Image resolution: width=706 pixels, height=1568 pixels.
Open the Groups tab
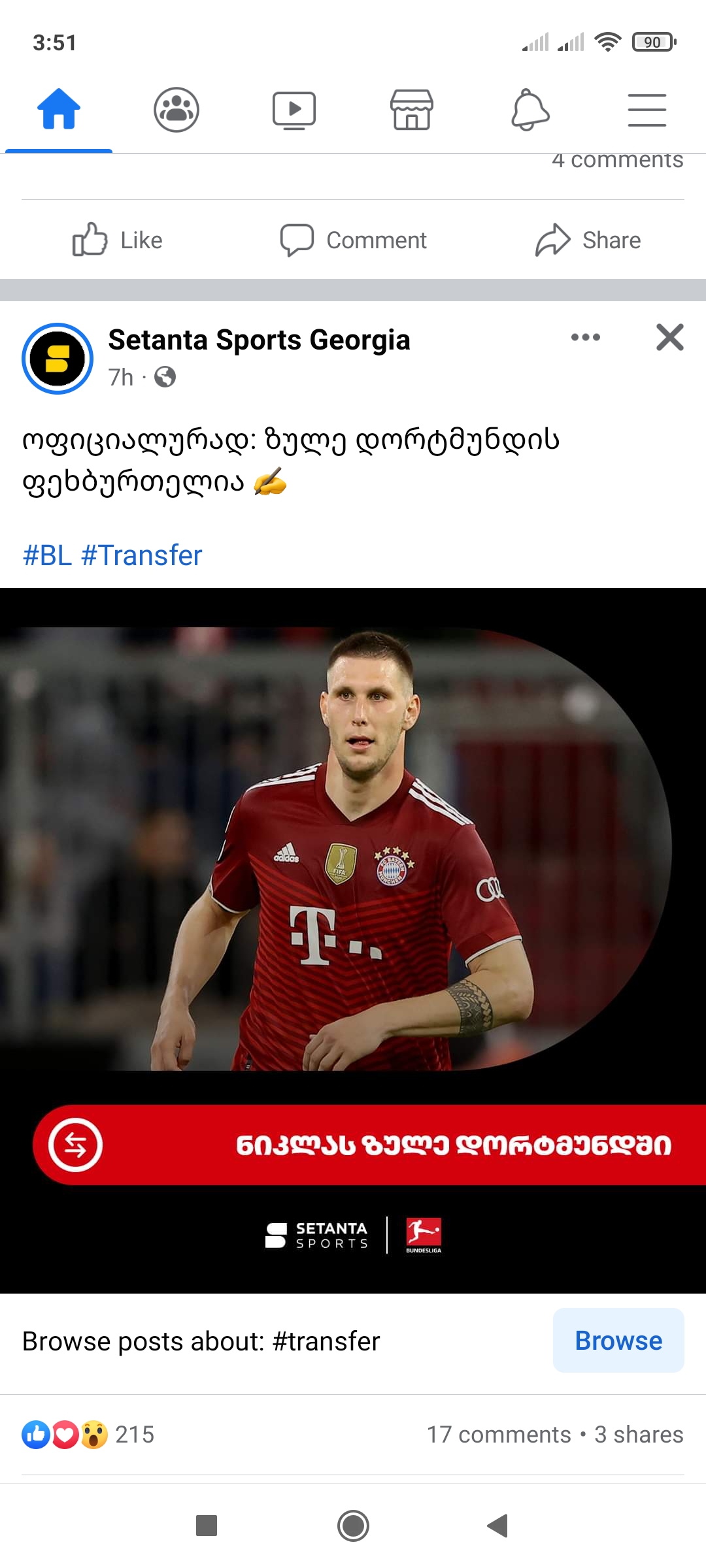coord(176,110)
